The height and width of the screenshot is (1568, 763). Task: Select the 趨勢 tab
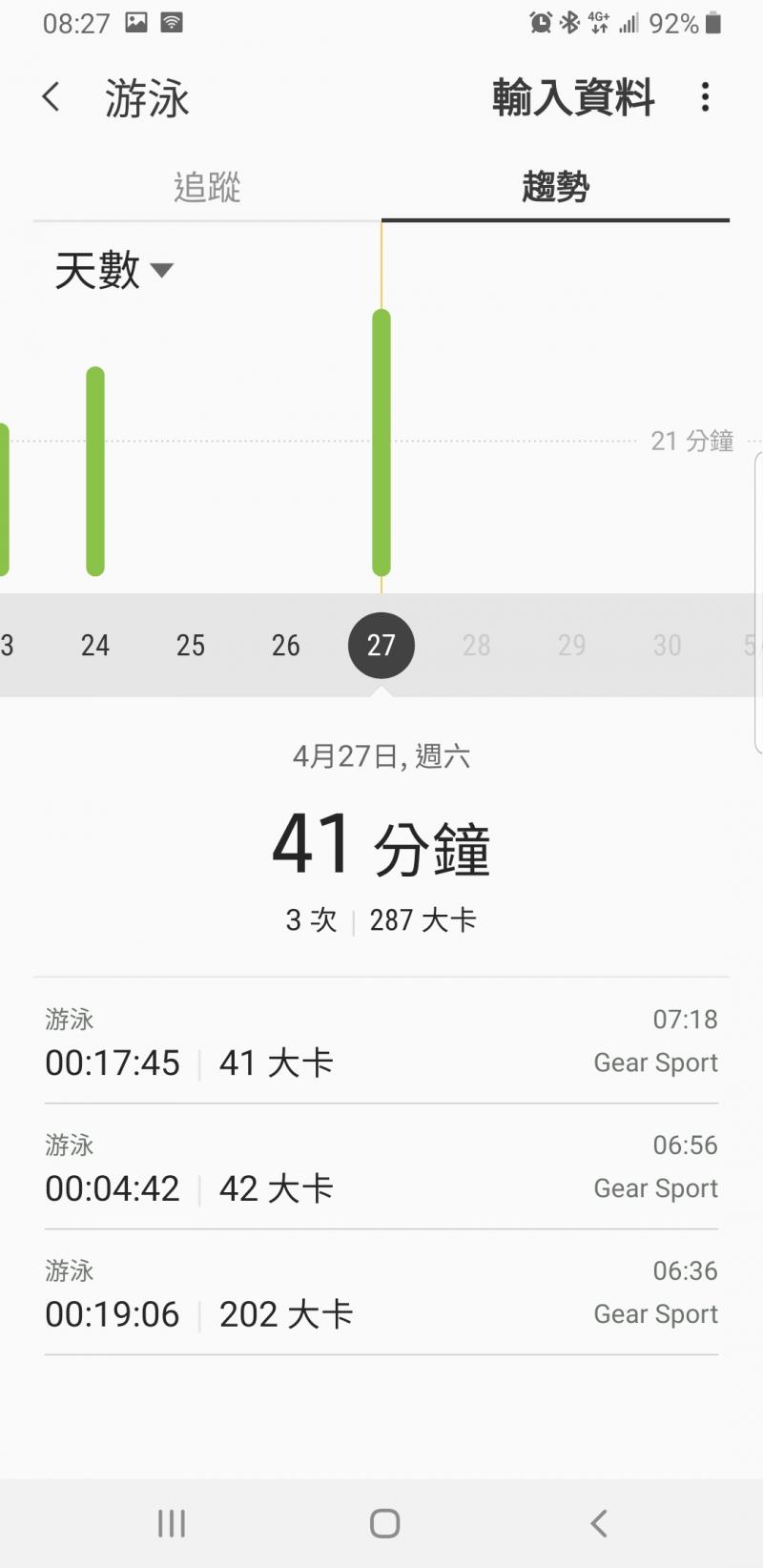555,187
